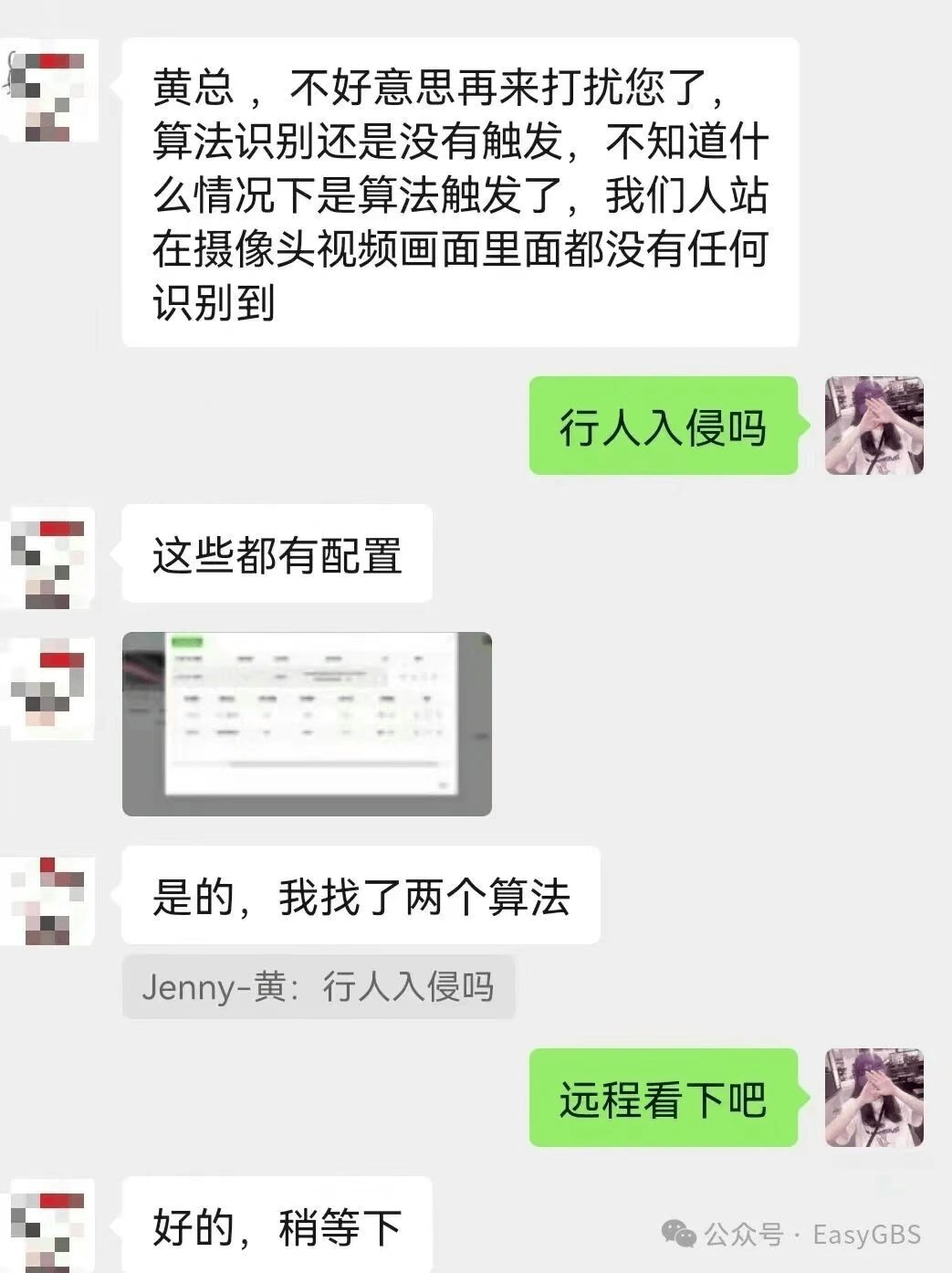
Task: Open Jenny's avatar beside 远程看下吧 message
Action: pos(874,1098)
